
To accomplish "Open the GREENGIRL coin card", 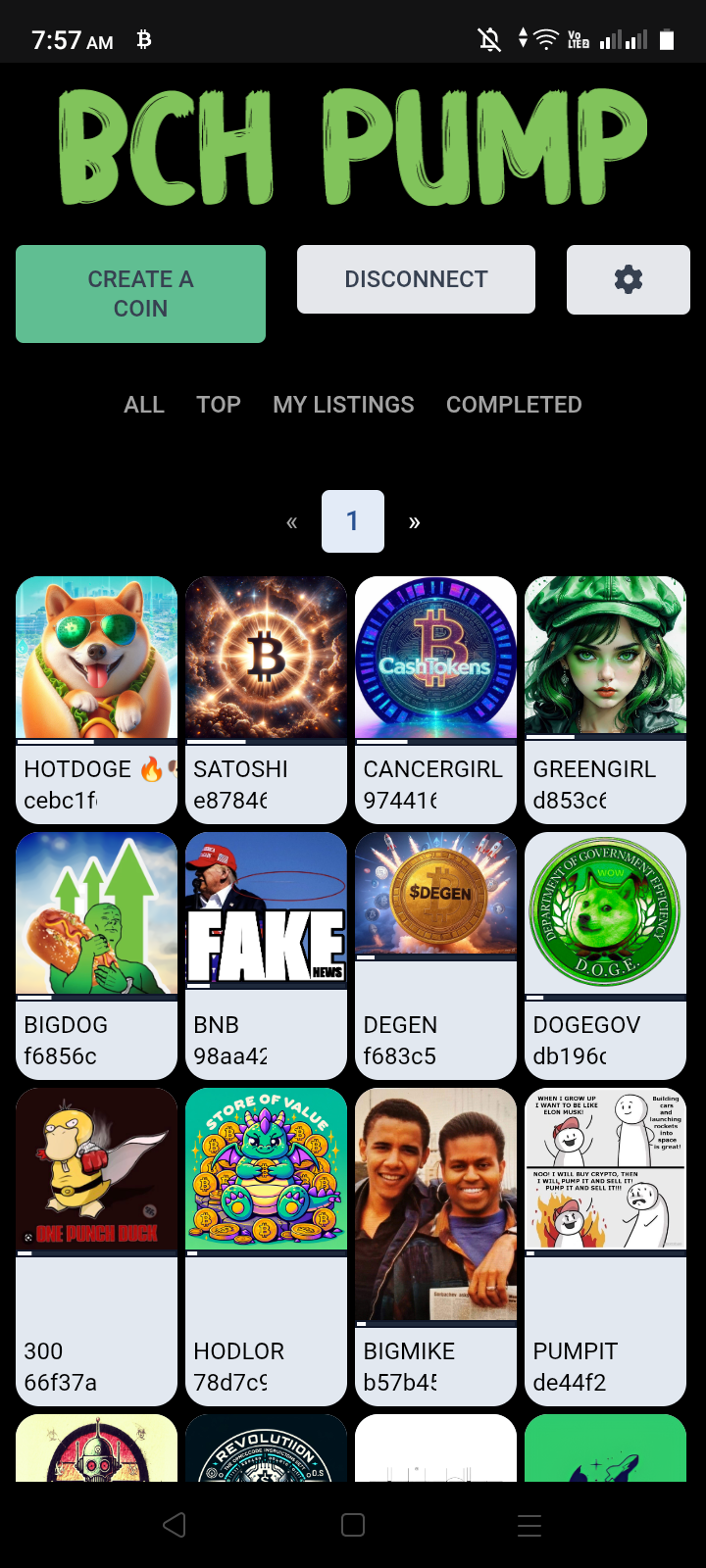I will click(605, 700).
